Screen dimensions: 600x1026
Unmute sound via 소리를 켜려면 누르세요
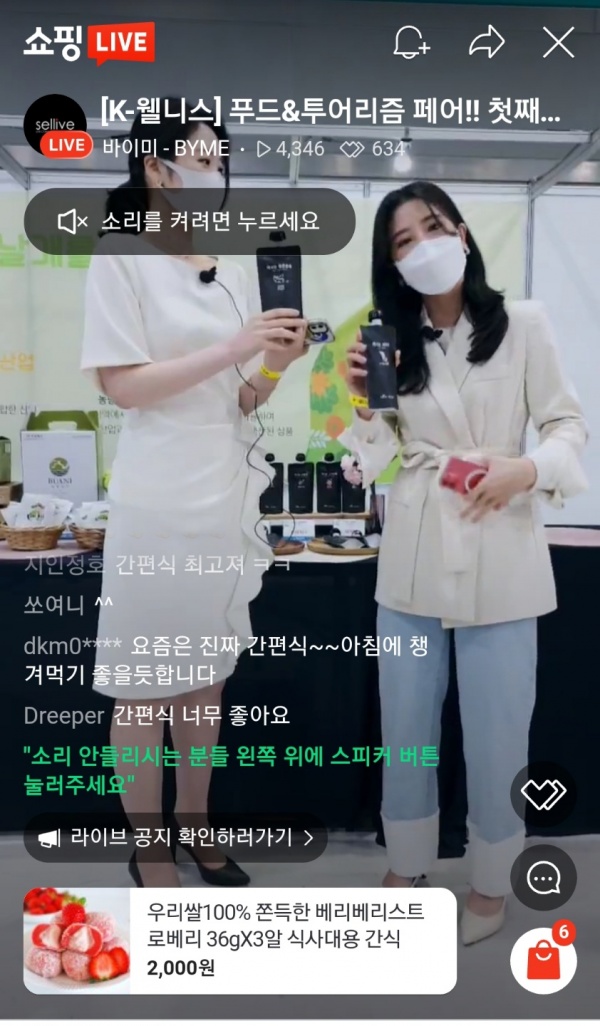190,221
